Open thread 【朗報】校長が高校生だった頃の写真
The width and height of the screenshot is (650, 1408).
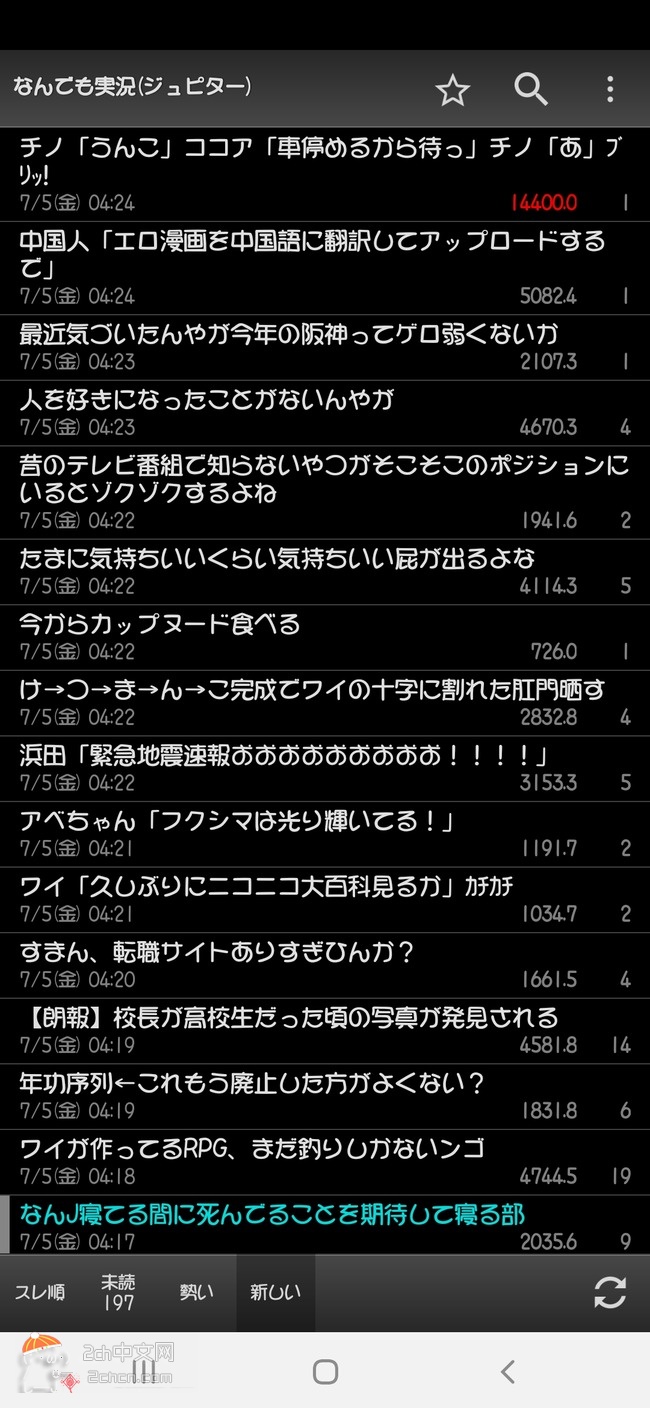(325, 1031)
